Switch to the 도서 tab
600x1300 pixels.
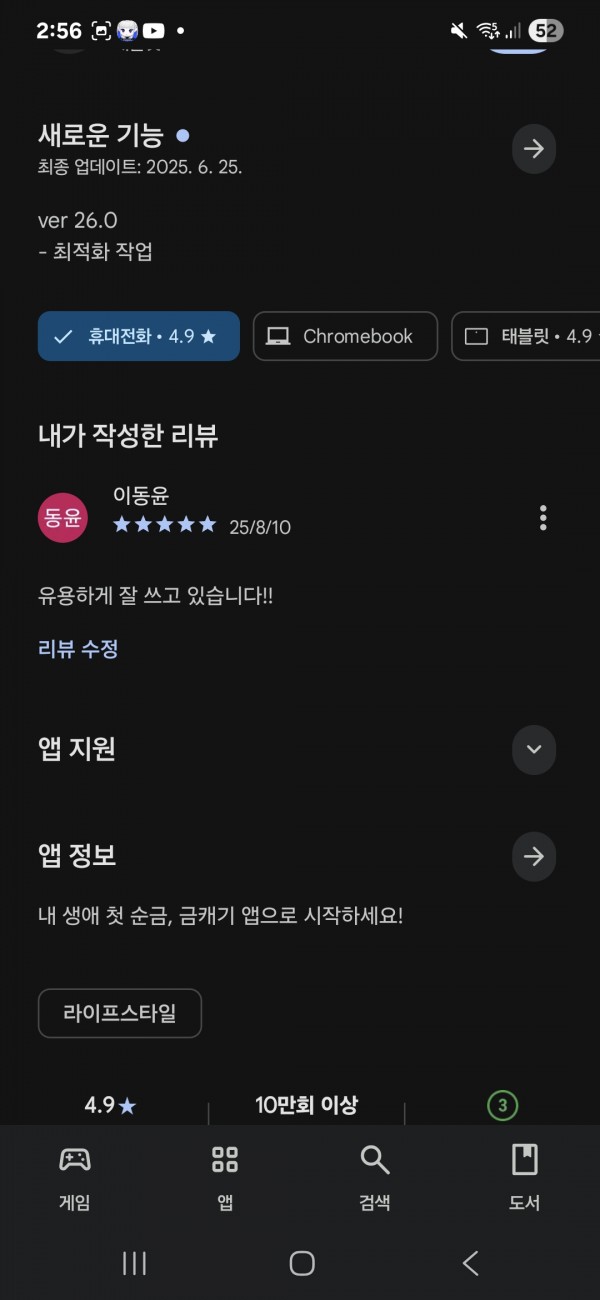coord(524,1178)
